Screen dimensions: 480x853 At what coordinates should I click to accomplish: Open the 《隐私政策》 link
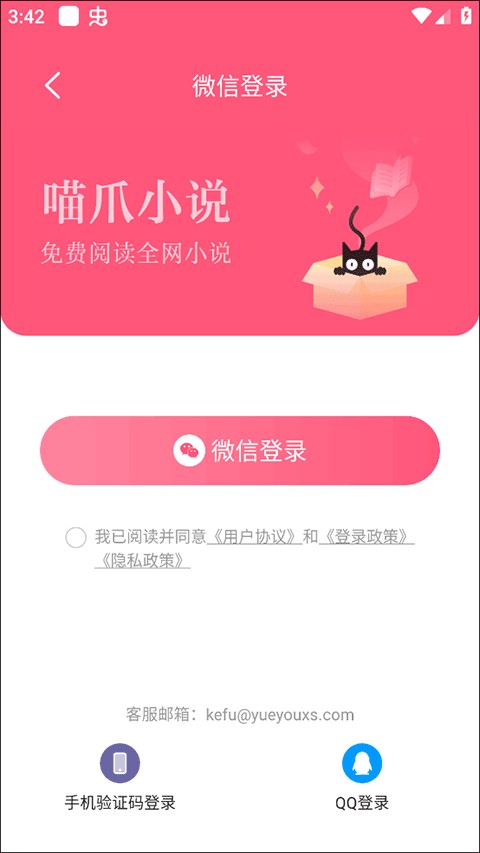pyautogui.click(x=143, y=561)
